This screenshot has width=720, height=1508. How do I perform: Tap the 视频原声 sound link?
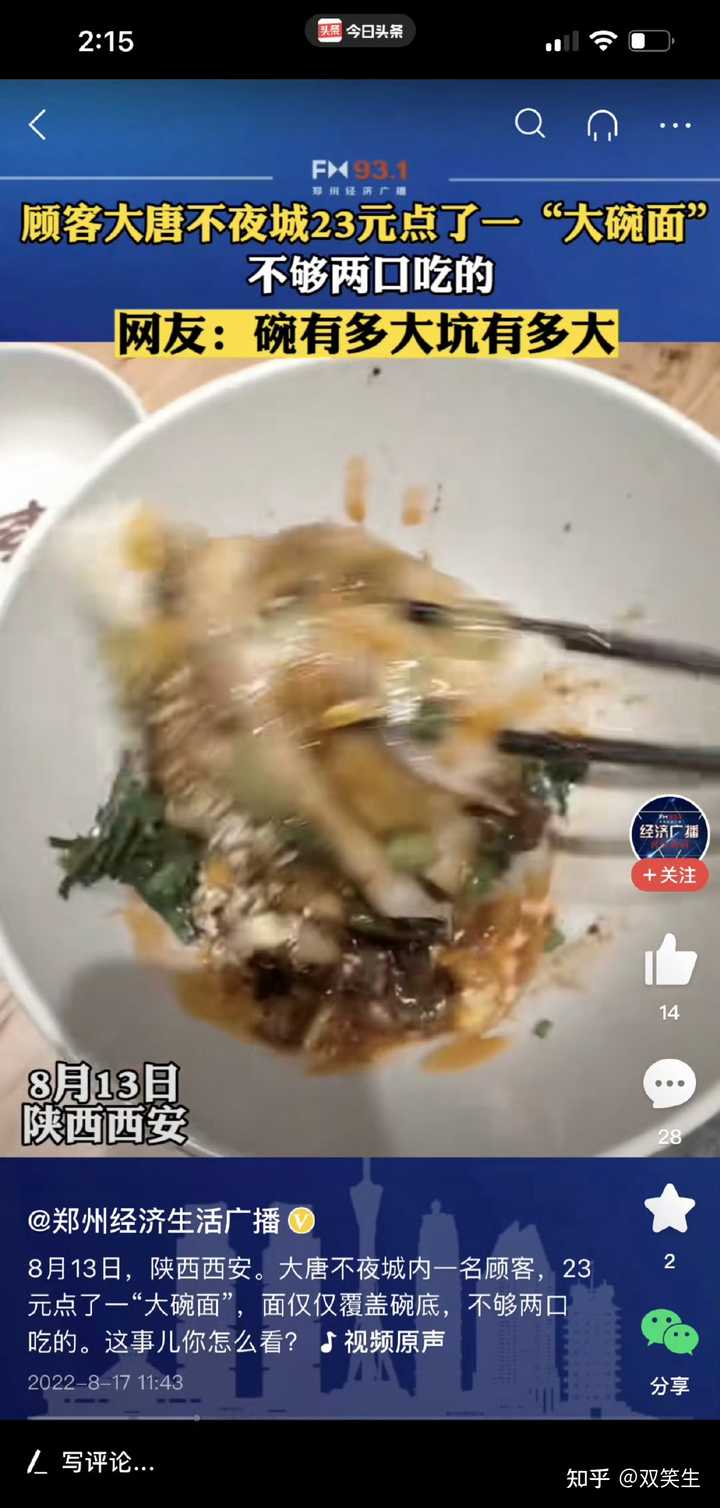pos(383,1342)
